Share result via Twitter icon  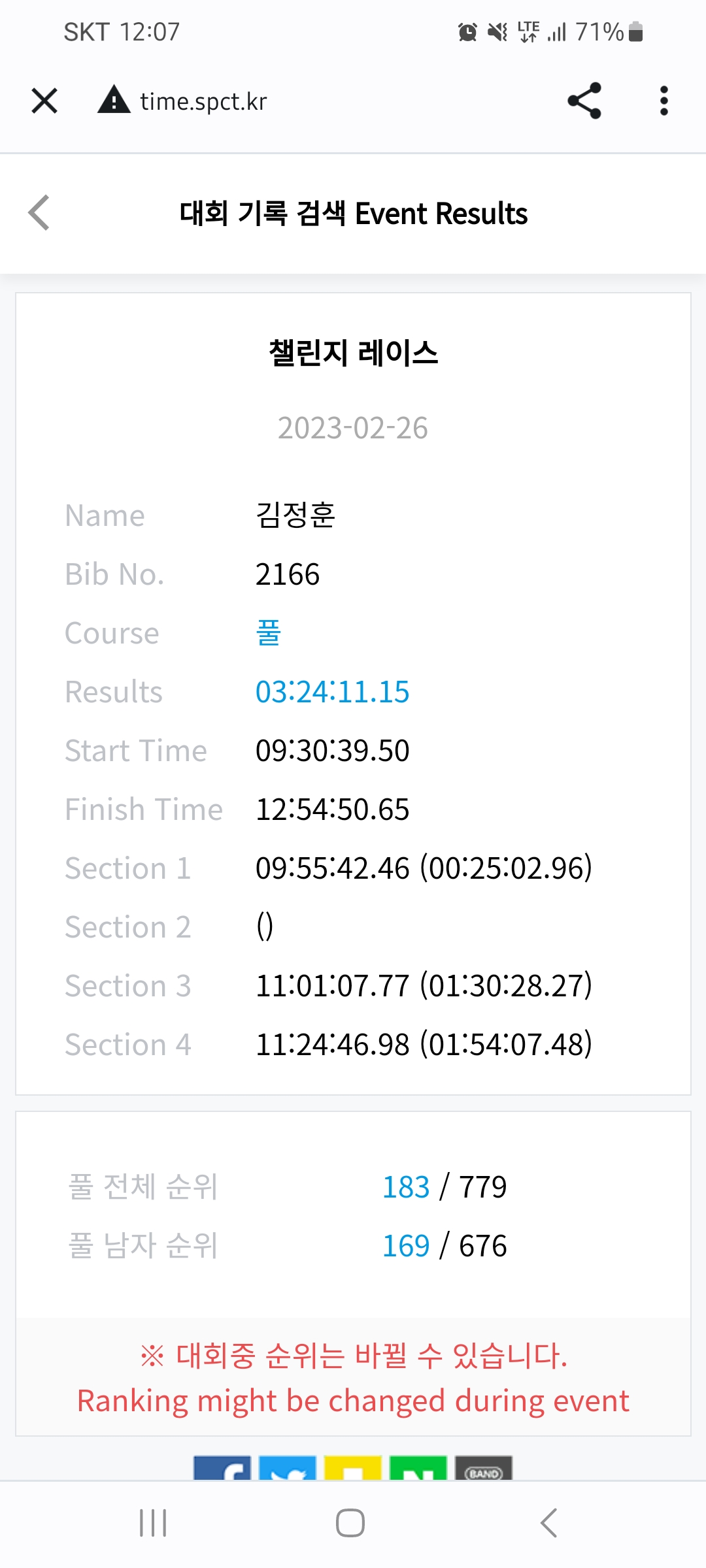pos(288,1469)
